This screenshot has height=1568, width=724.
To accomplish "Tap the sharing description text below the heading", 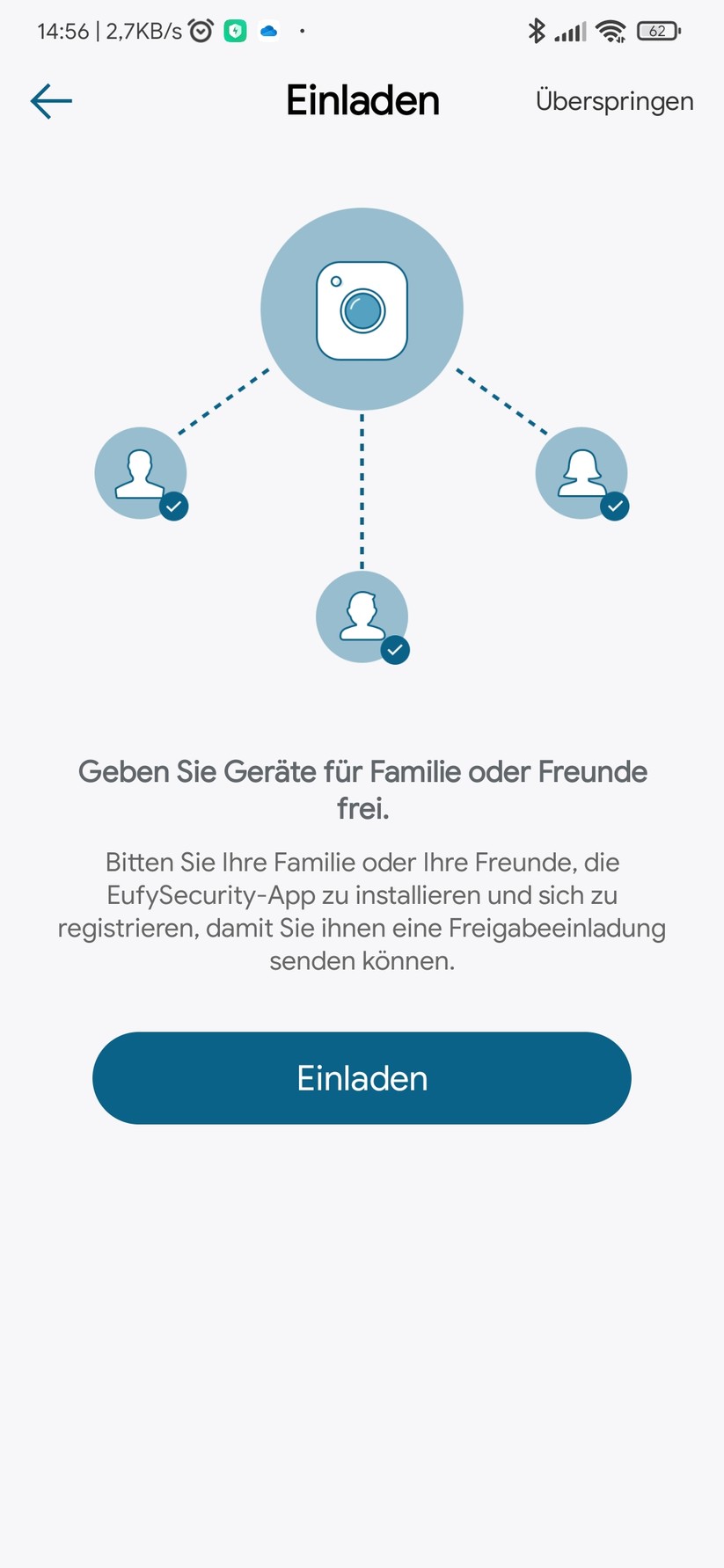I will 362,911.
